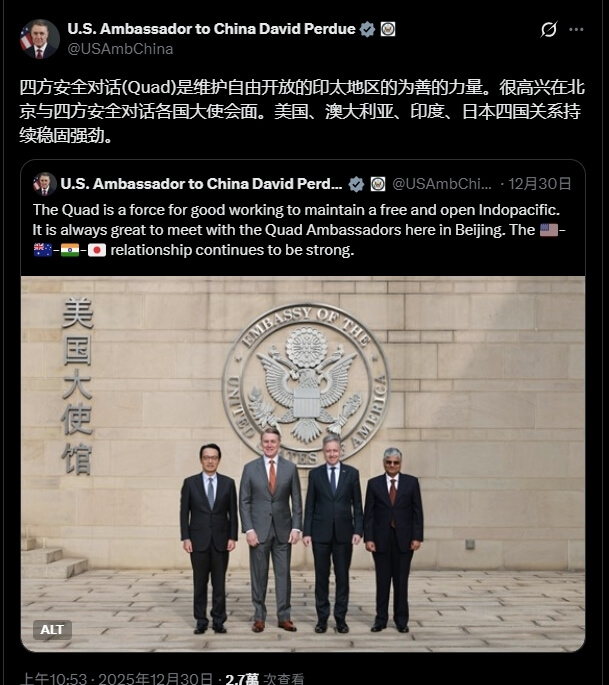Tap the Grok slash-circle icon
The image size is (609, 685).
pos(548,30)
